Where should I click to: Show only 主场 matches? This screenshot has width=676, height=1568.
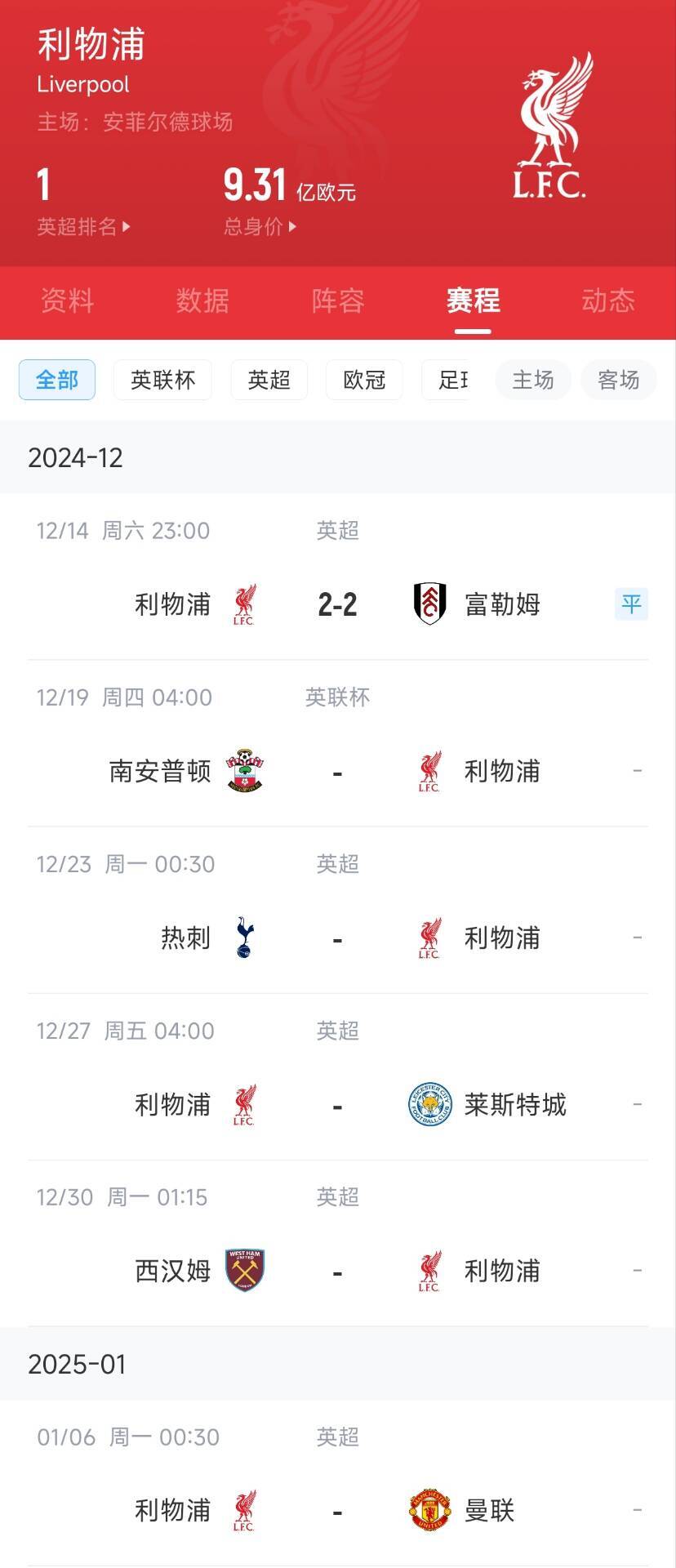(533, 380)
